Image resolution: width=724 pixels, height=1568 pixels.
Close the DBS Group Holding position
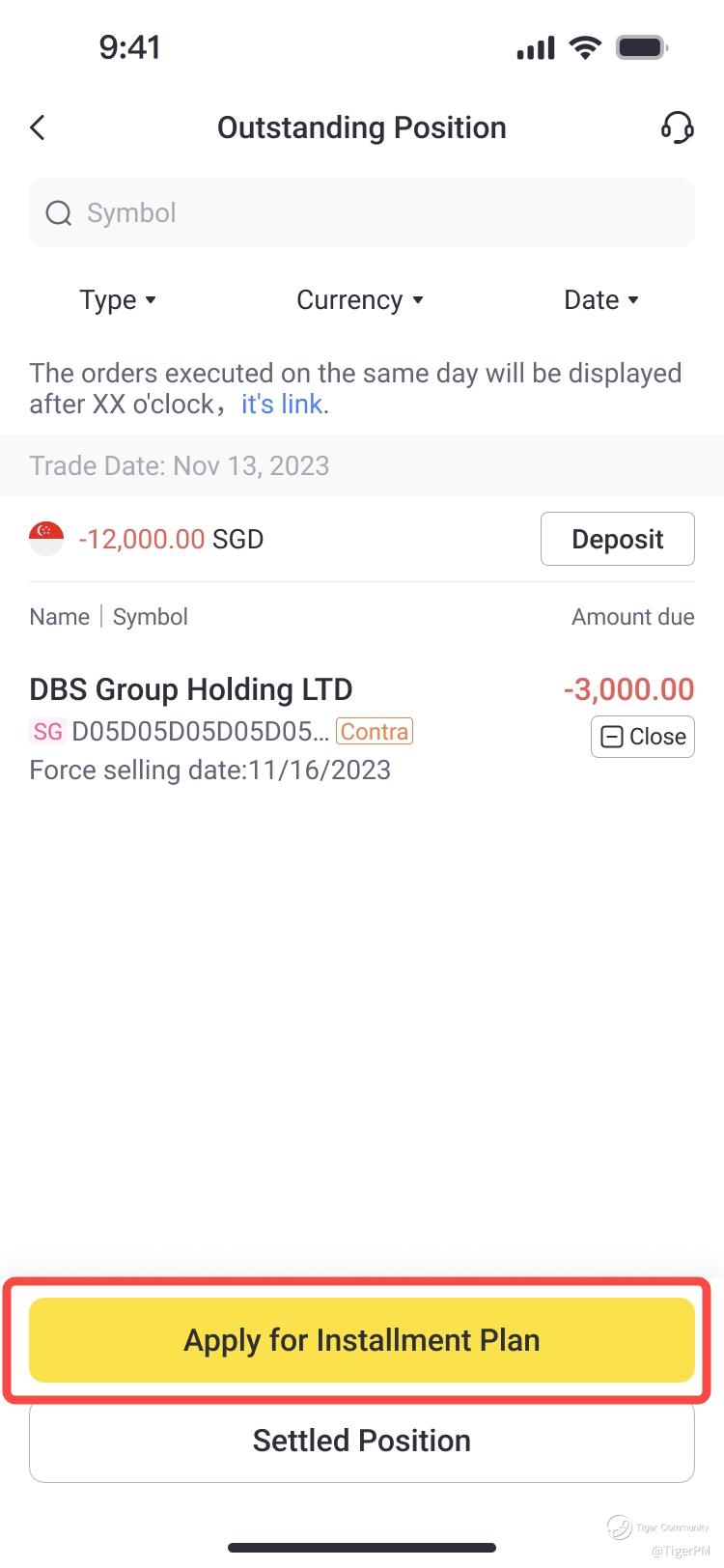(643, 737)
